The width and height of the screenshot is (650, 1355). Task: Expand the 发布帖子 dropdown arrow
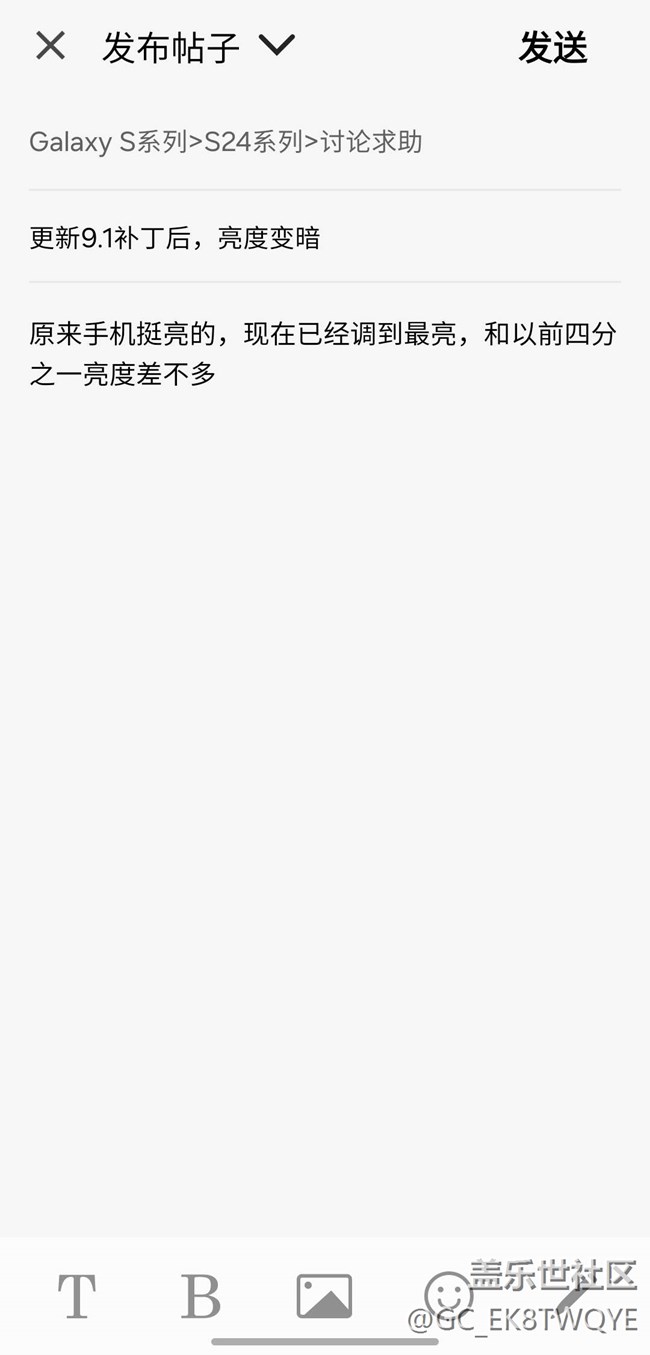click(x=276, y=46)
